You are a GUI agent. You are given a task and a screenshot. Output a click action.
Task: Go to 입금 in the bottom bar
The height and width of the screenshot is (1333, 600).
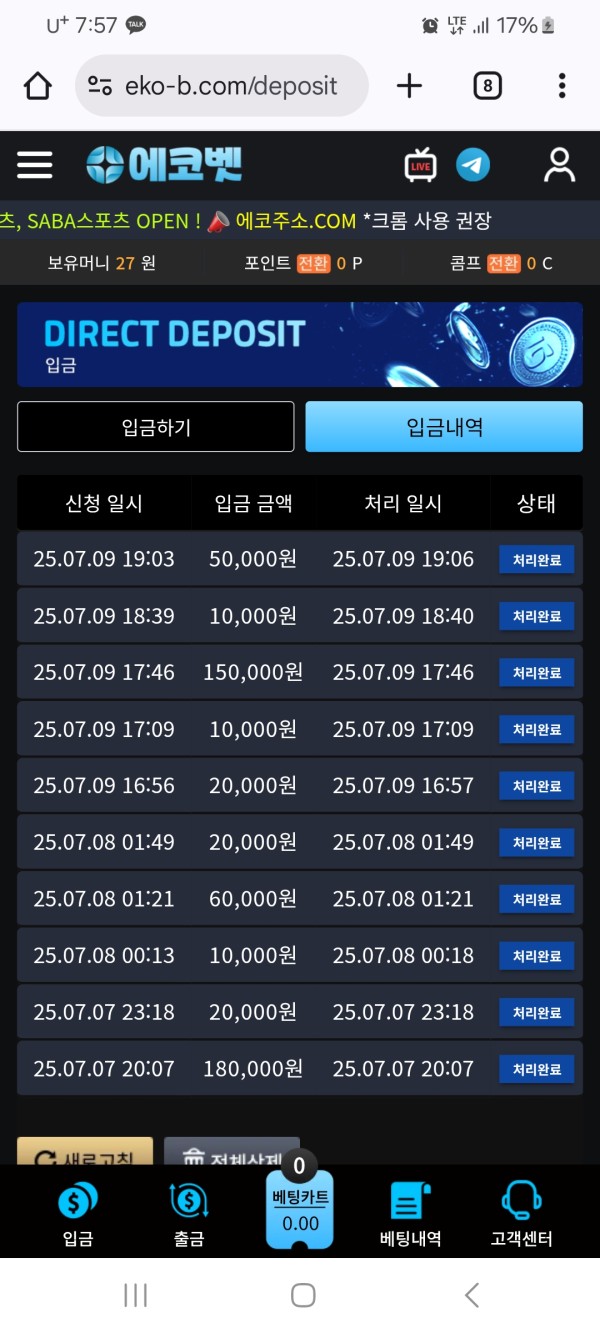tap(78, 1213)
